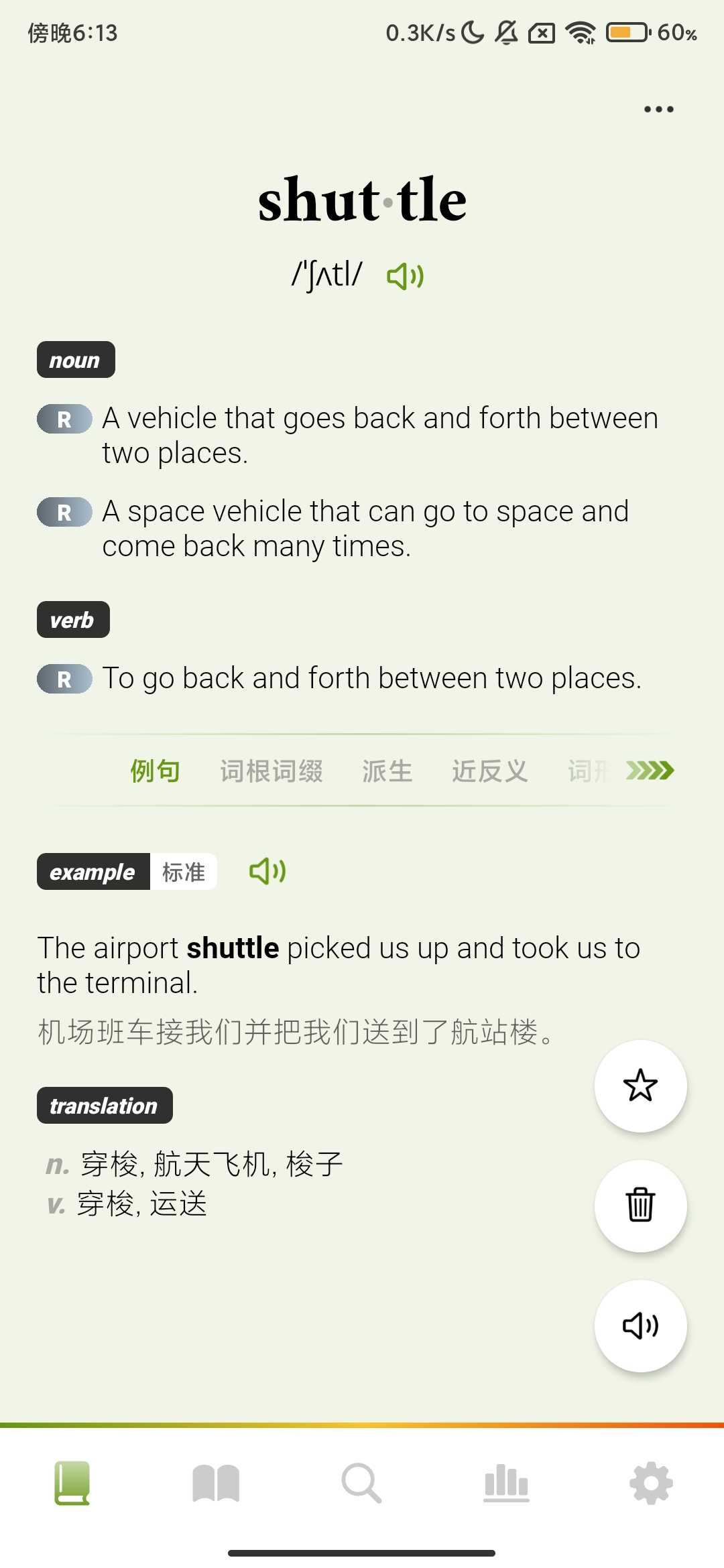Tap the floating speaker button

(640, 1325)
